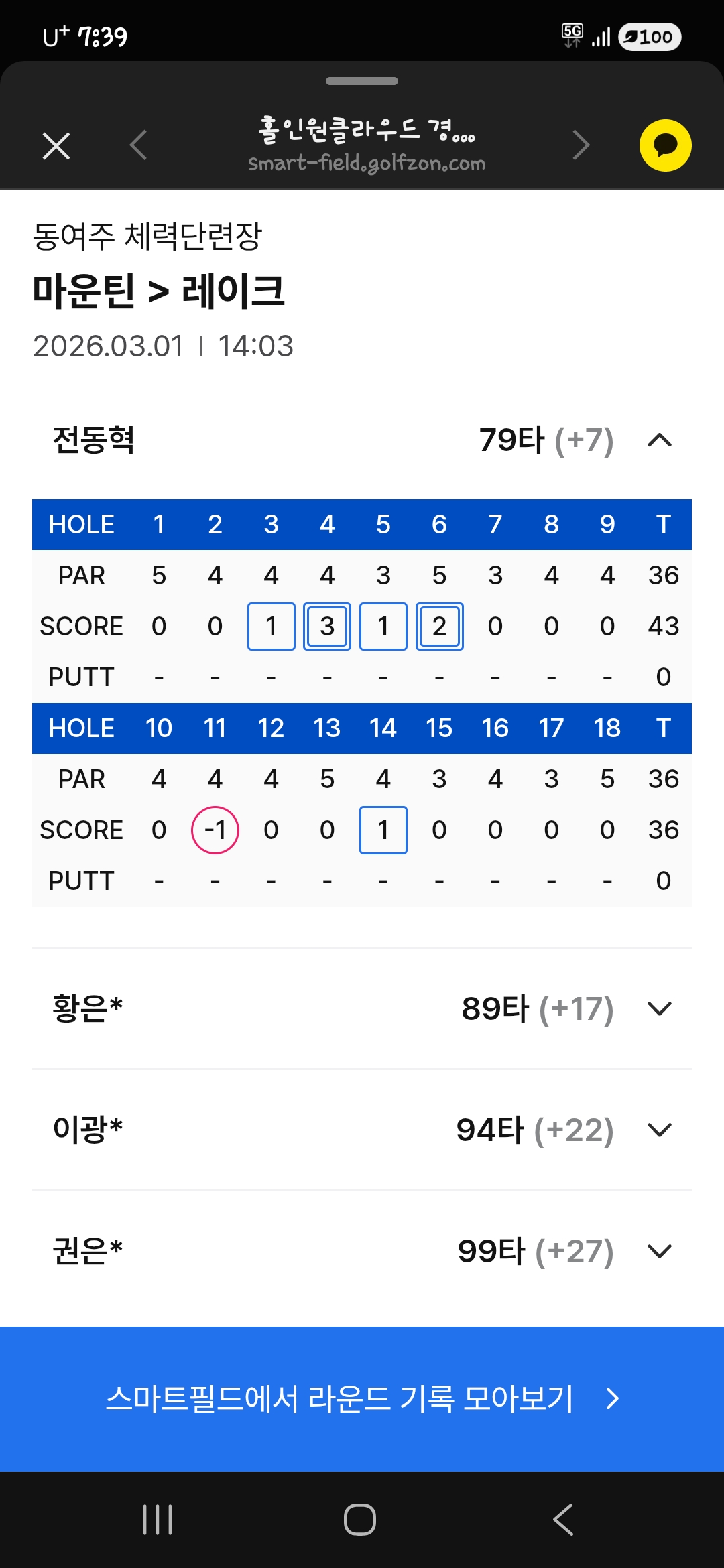Open the yellow KakaoTalk chat button

(x=665, y=145)
